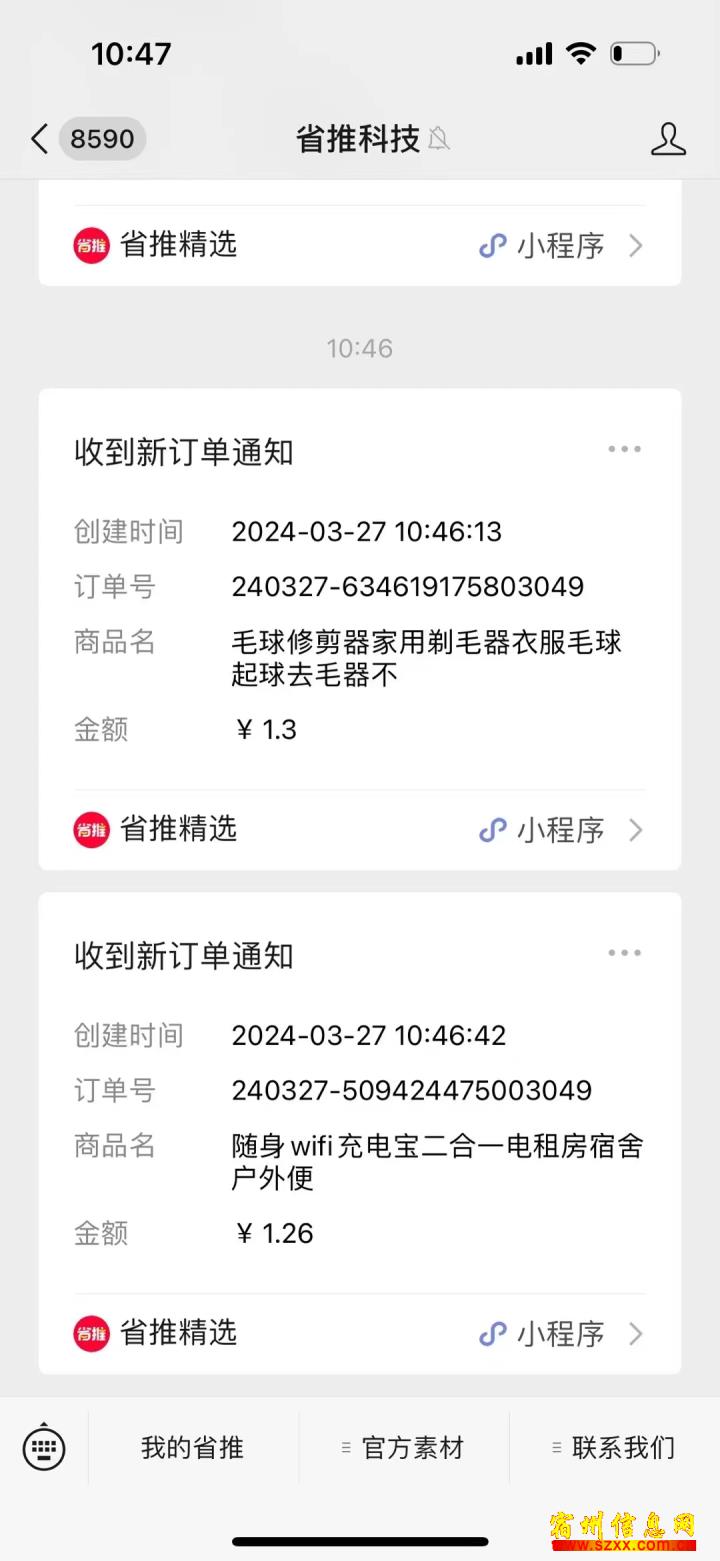Open more options on the 随身wifi order card
Image resolution: width=720 pixels, height=1561 pixels.
point(624,953)
